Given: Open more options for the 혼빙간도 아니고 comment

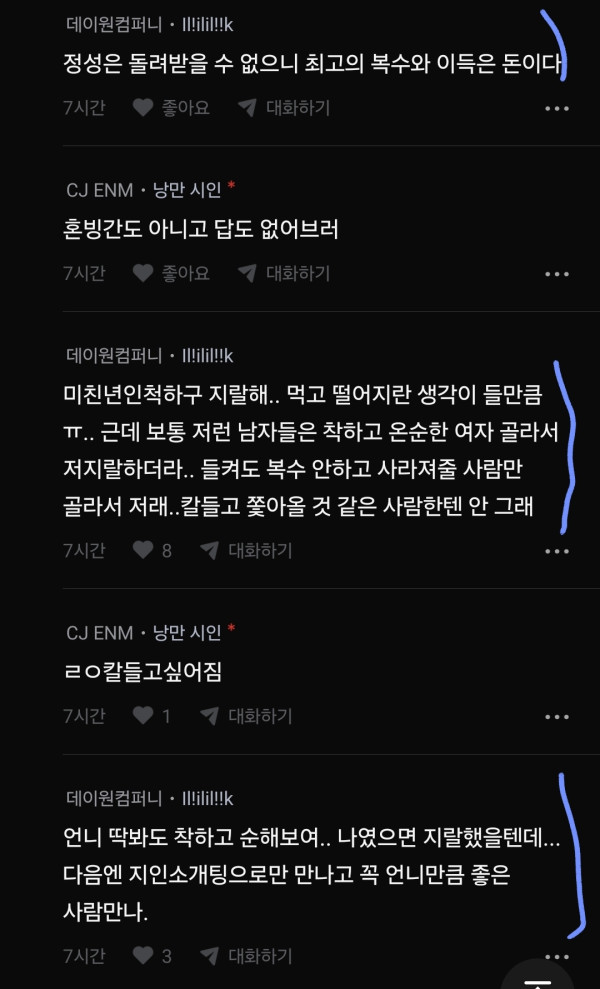Looking at the screenshot, I should pos(556,273).
